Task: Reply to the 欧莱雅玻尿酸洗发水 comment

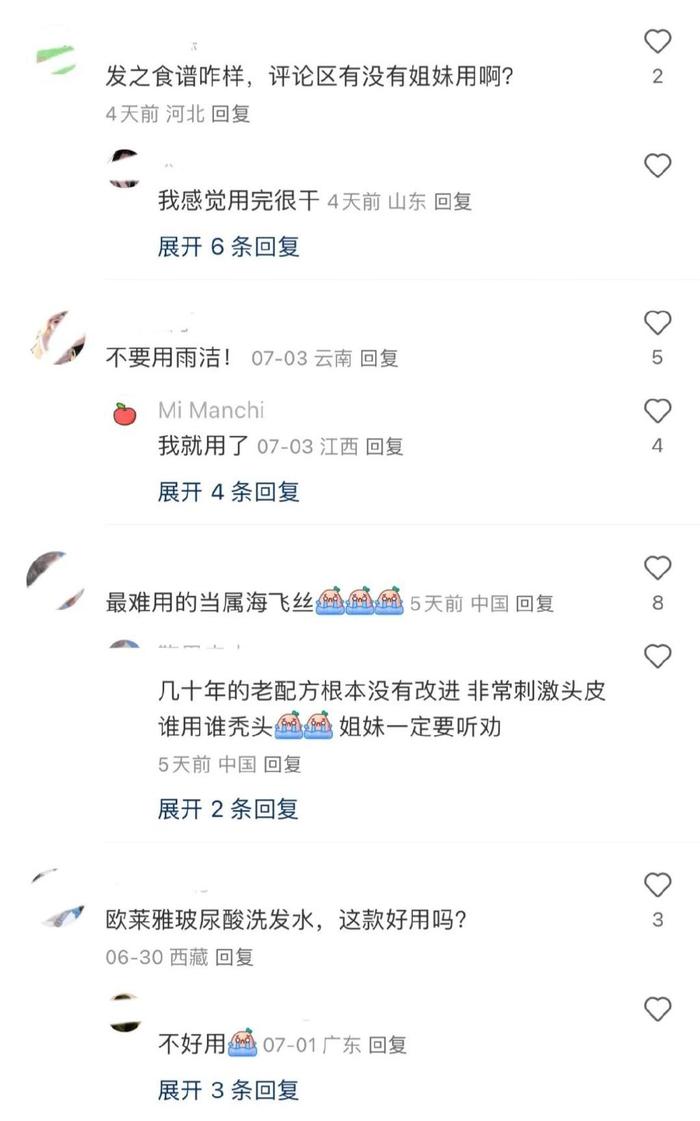Action: click(235, 957)
